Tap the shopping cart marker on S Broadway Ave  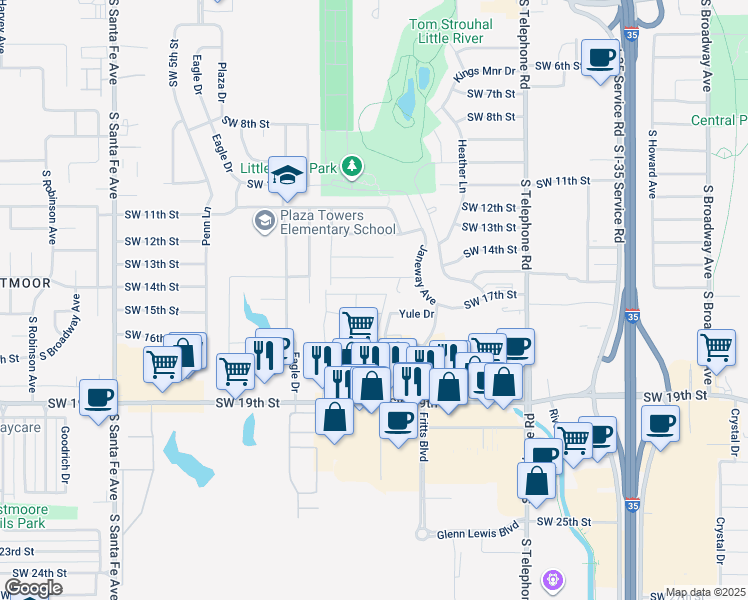pyautogui.click(x=716, y=349)
